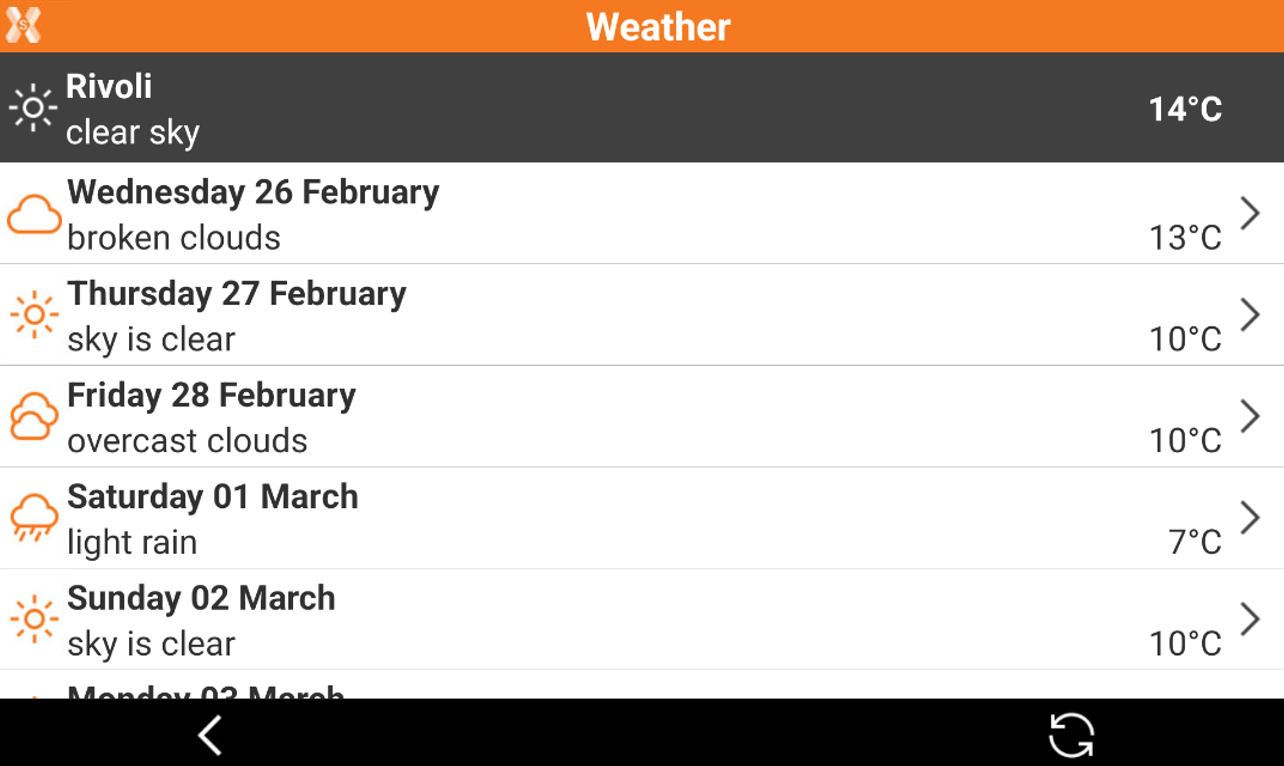Refresh the weather forecast
Screen dimensions: 1284x766
1071,735
